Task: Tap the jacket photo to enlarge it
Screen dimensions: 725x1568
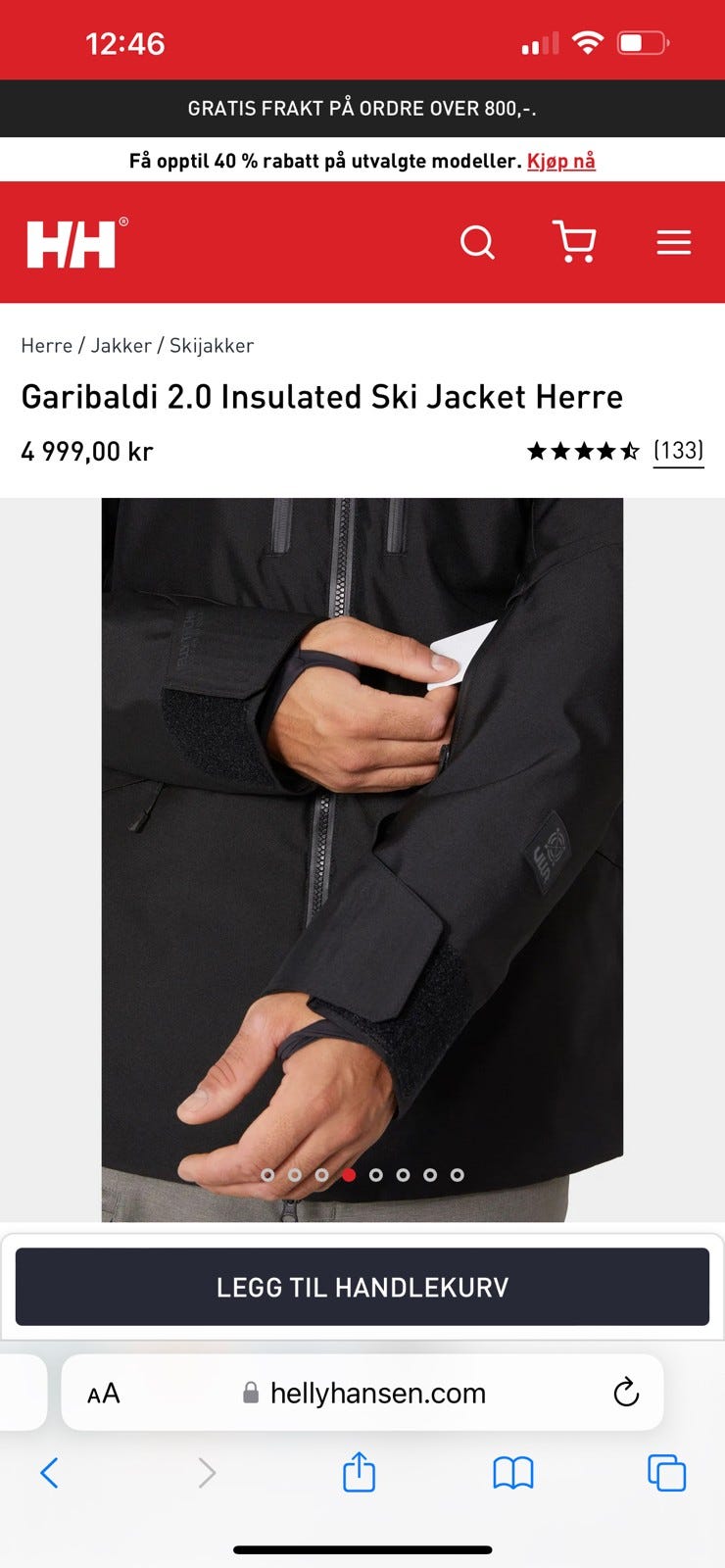Action: [362, 833]
